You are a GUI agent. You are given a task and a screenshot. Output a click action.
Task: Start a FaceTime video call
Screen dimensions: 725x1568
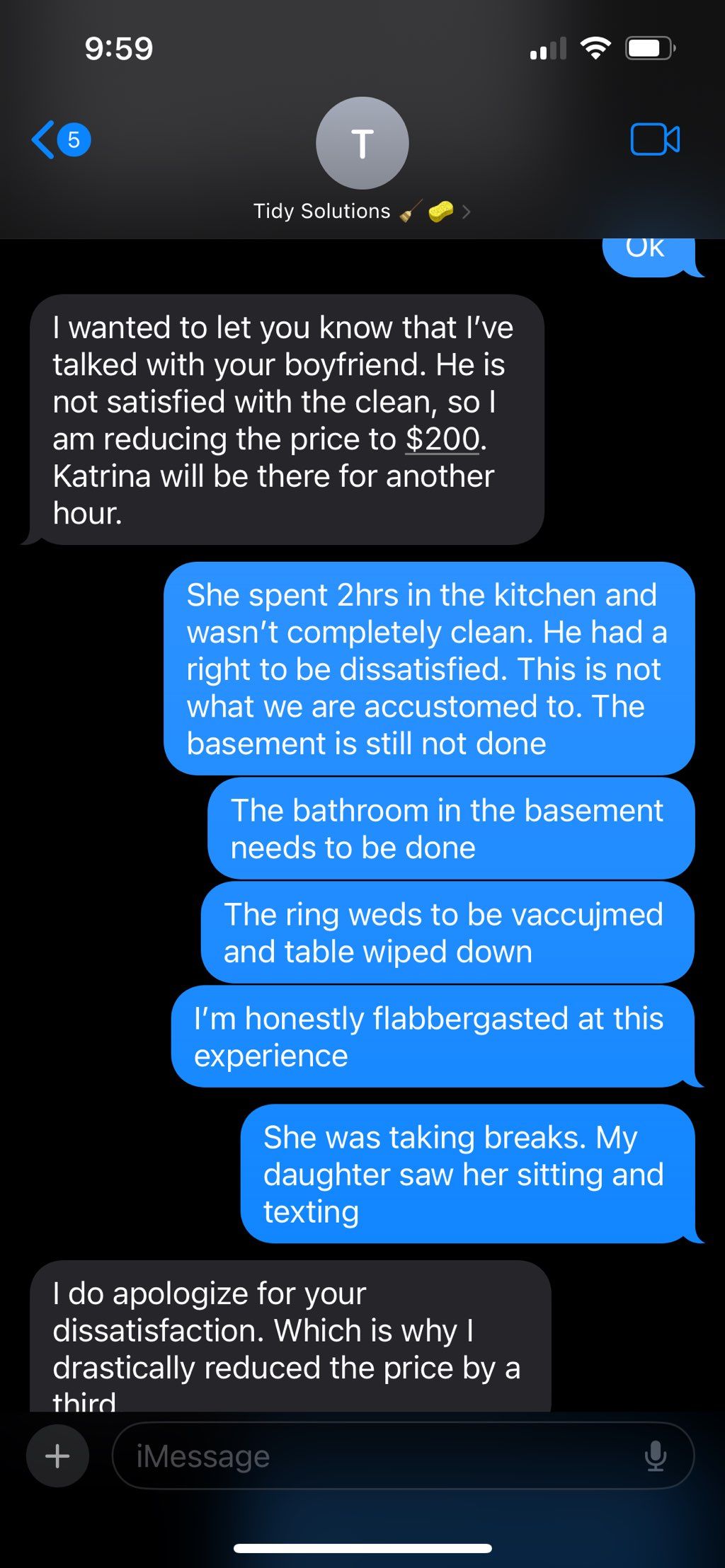click(654, 139)
